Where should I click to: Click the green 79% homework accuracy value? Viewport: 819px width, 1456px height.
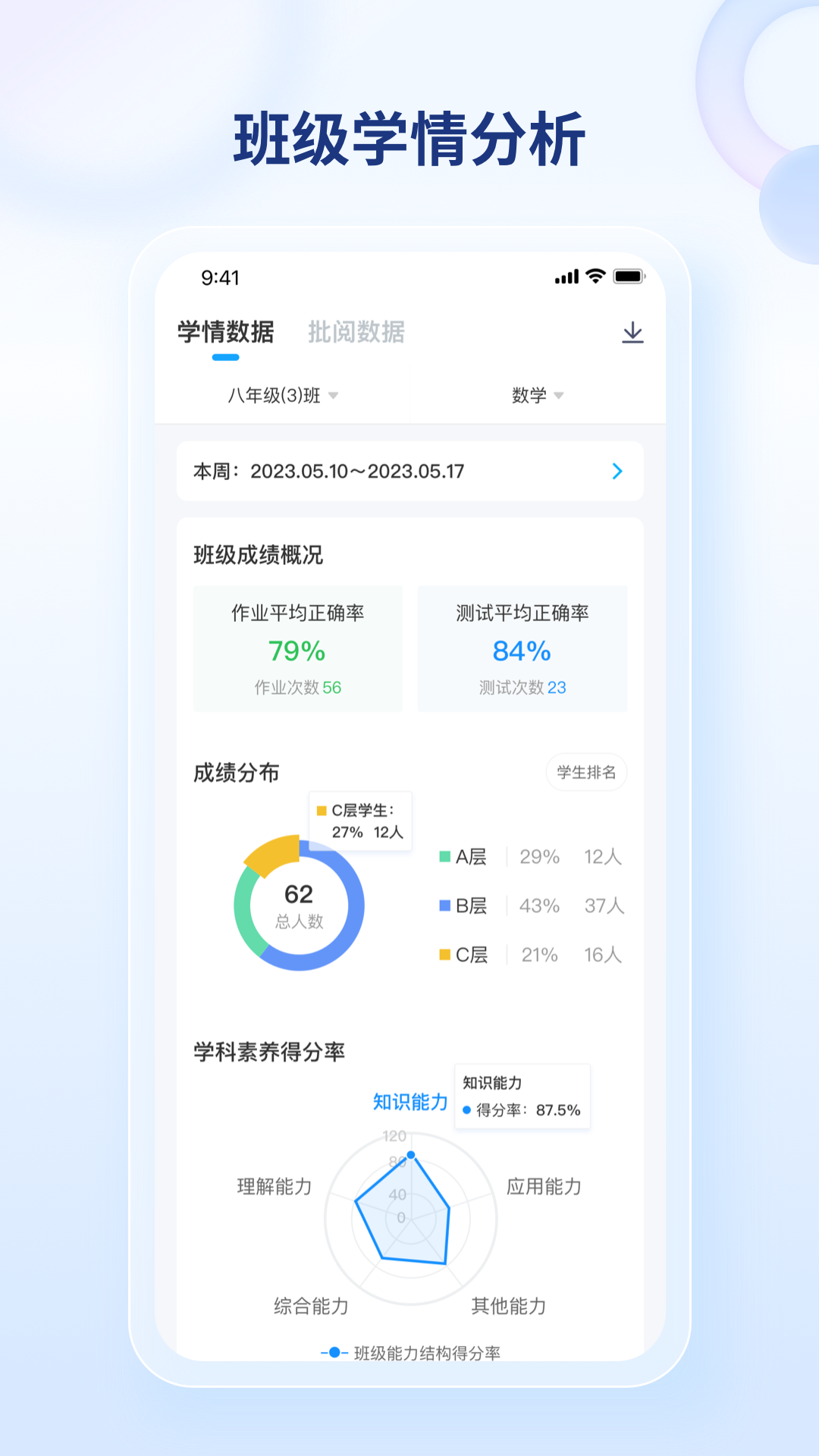(x=297, y=651)
